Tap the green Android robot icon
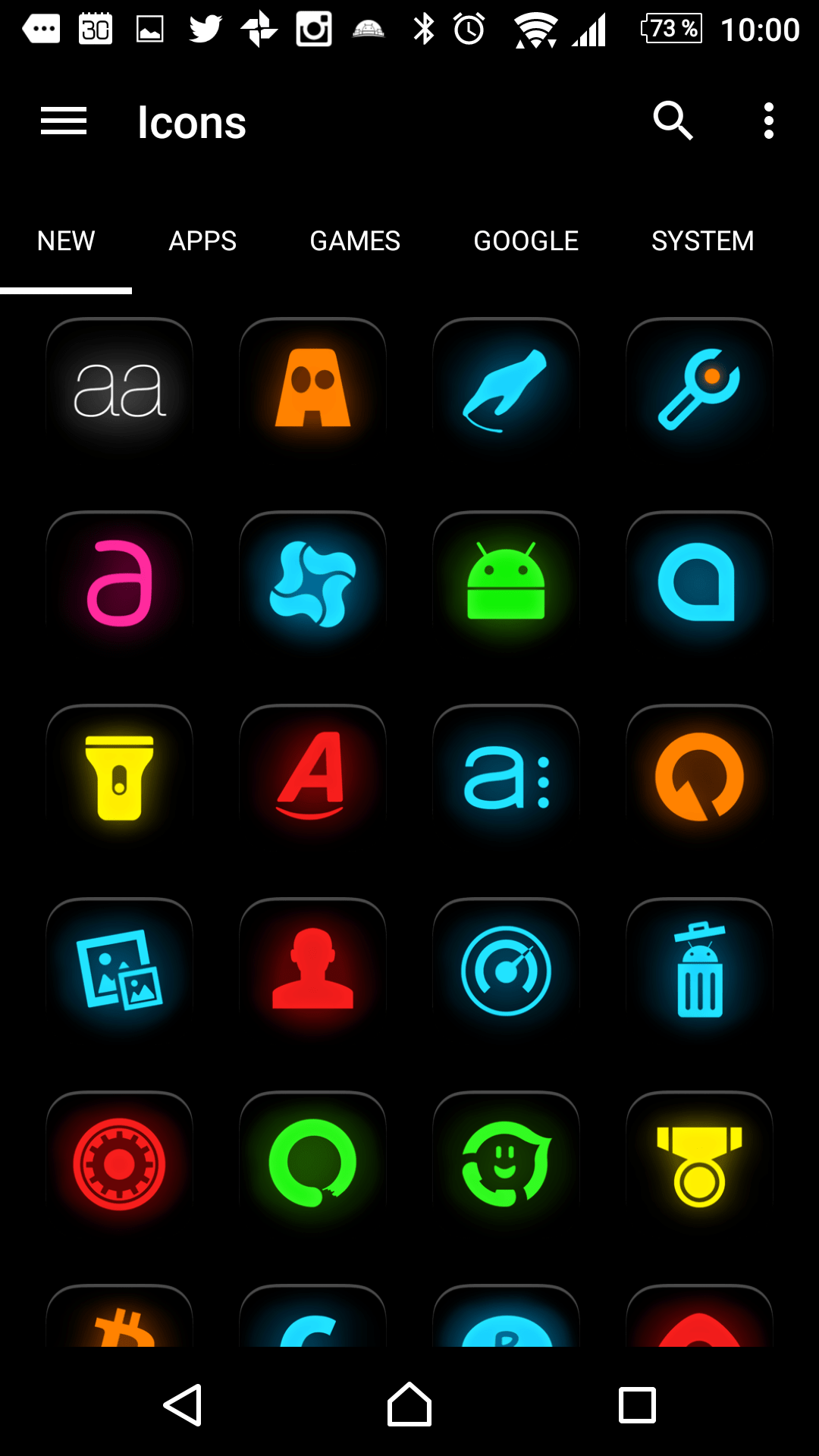819x1456 pixels. (507, 582)
